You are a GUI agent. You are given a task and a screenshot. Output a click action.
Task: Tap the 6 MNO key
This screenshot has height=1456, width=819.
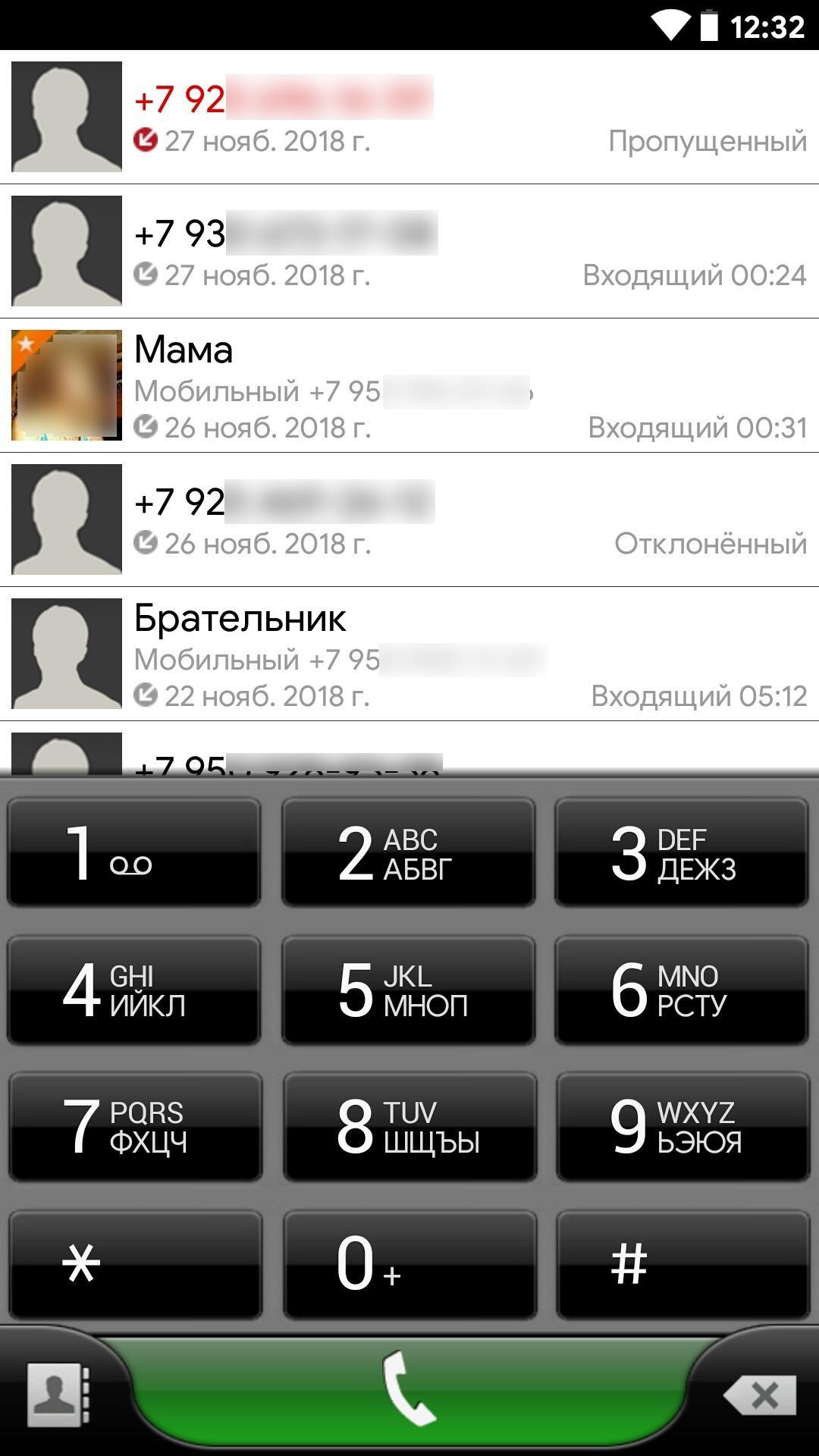pyautogui.click(x=682, y=990)
